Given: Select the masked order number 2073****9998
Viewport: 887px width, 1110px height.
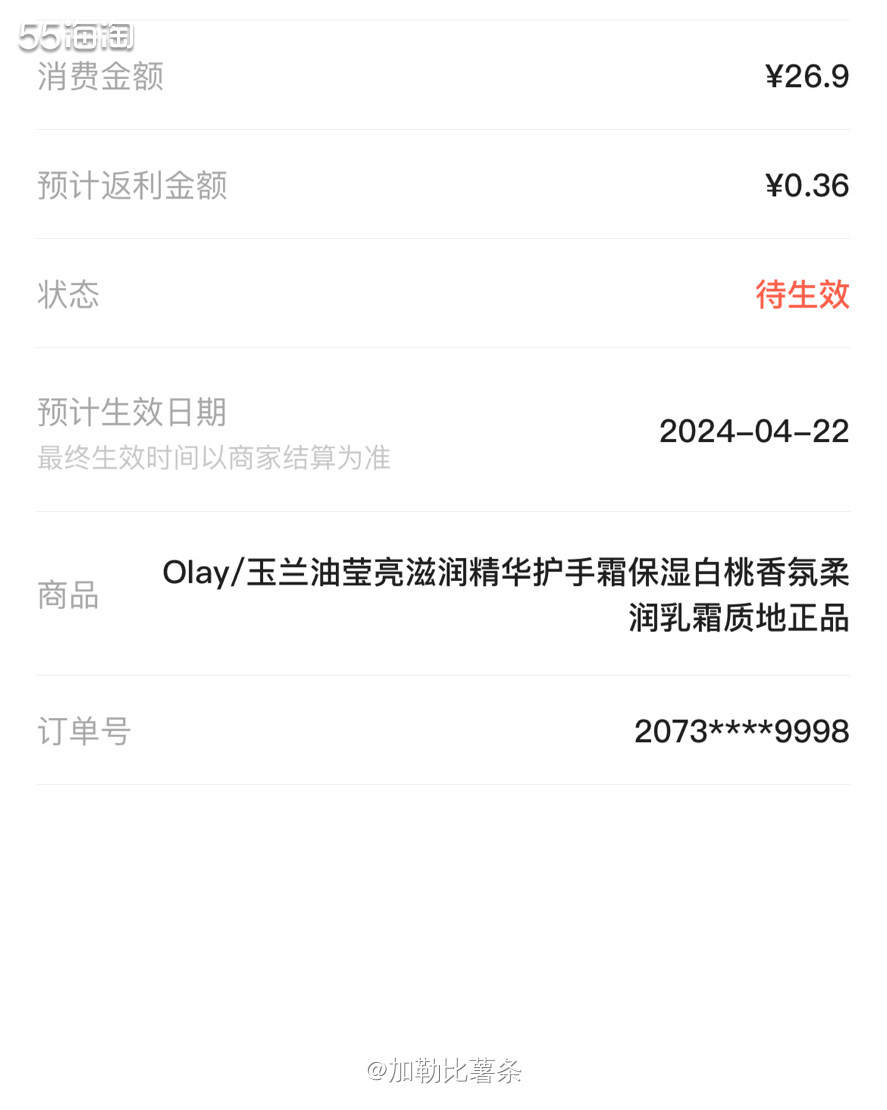Looking at the screenshot, I should [741, 732].
